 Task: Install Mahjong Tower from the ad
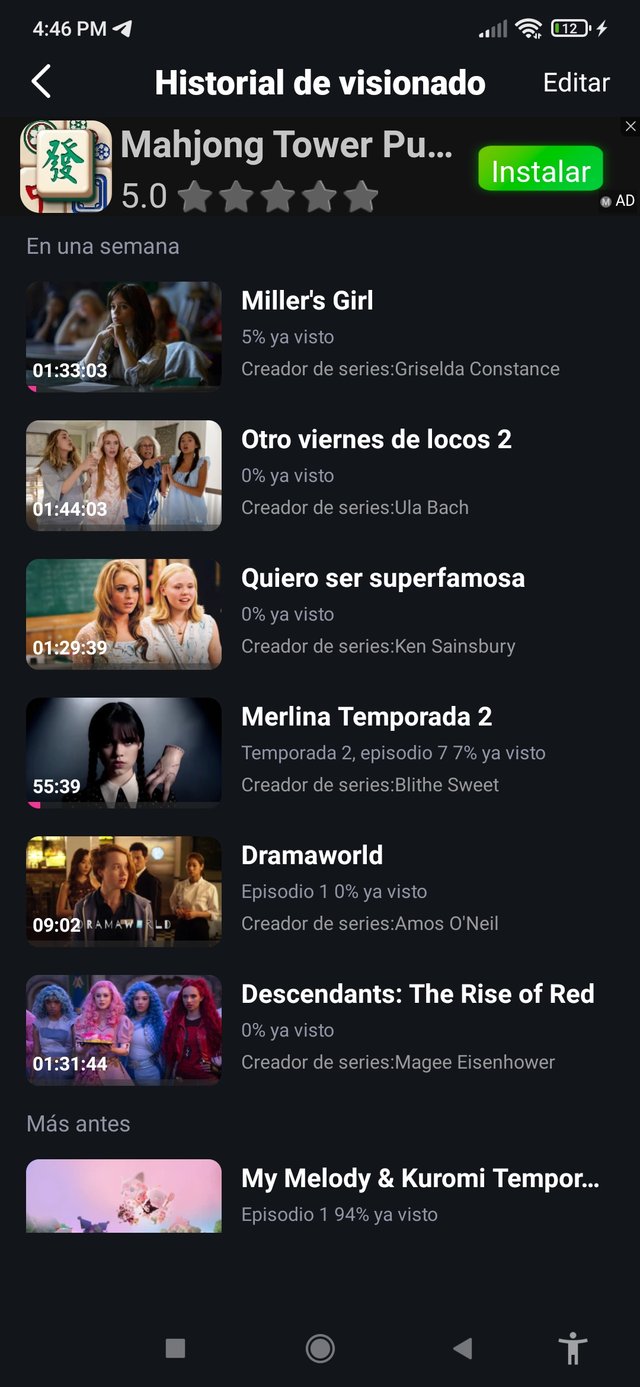[x=540, y=170]
